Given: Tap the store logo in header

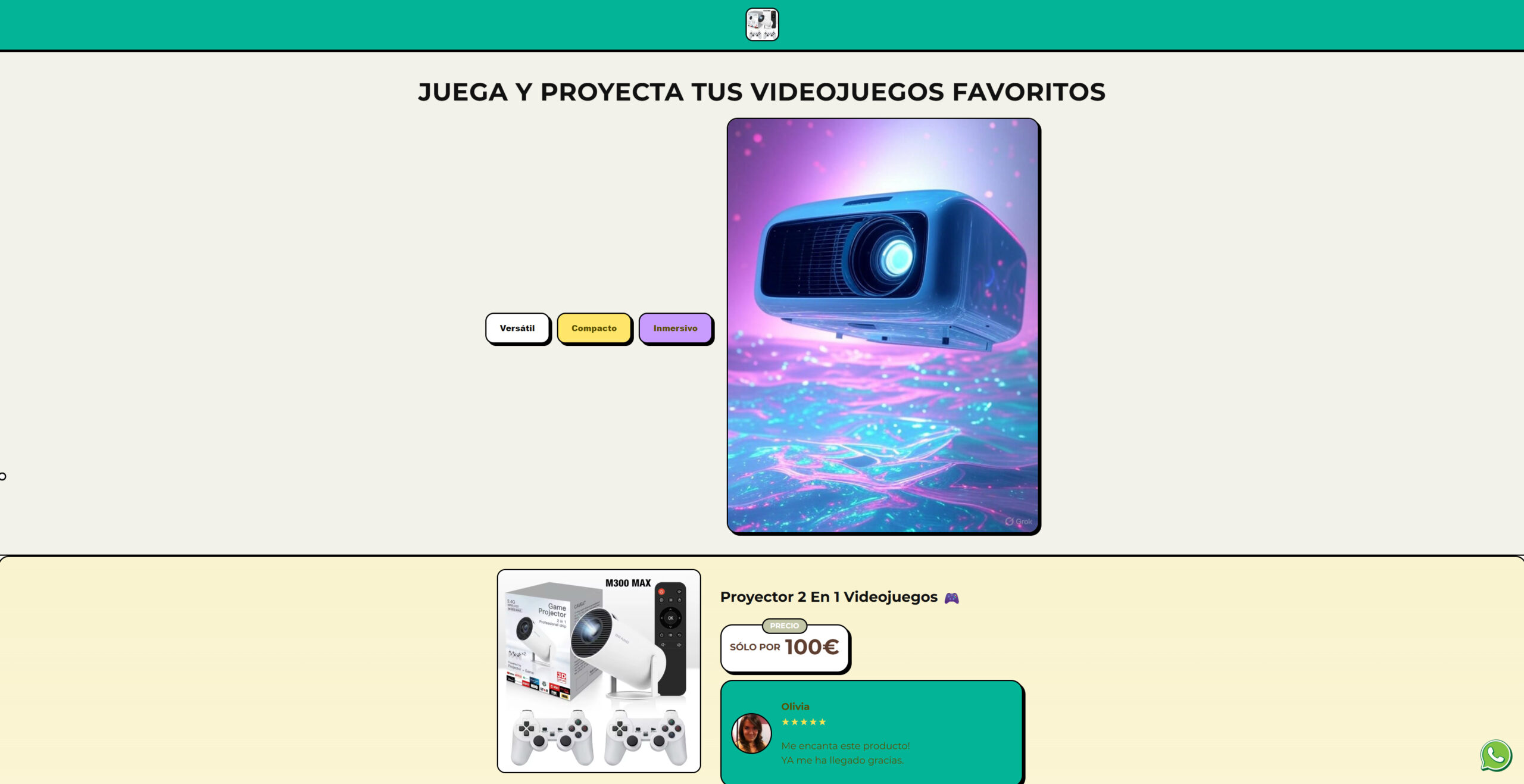Looking at the screenshot, I should 762,24.
